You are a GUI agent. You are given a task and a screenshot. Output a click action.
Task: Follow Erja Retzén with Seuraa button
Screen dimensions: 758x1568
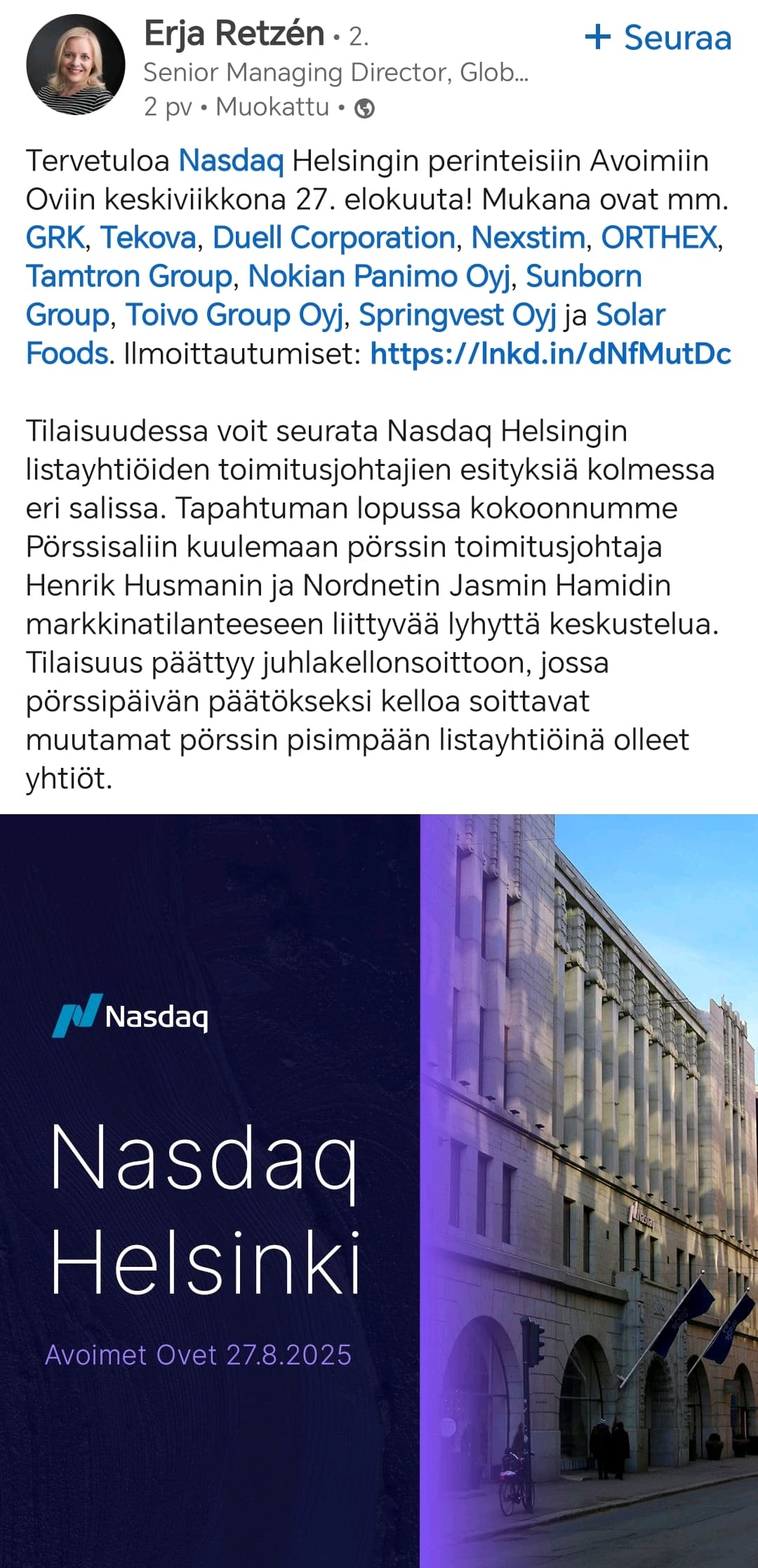(658, 37)
